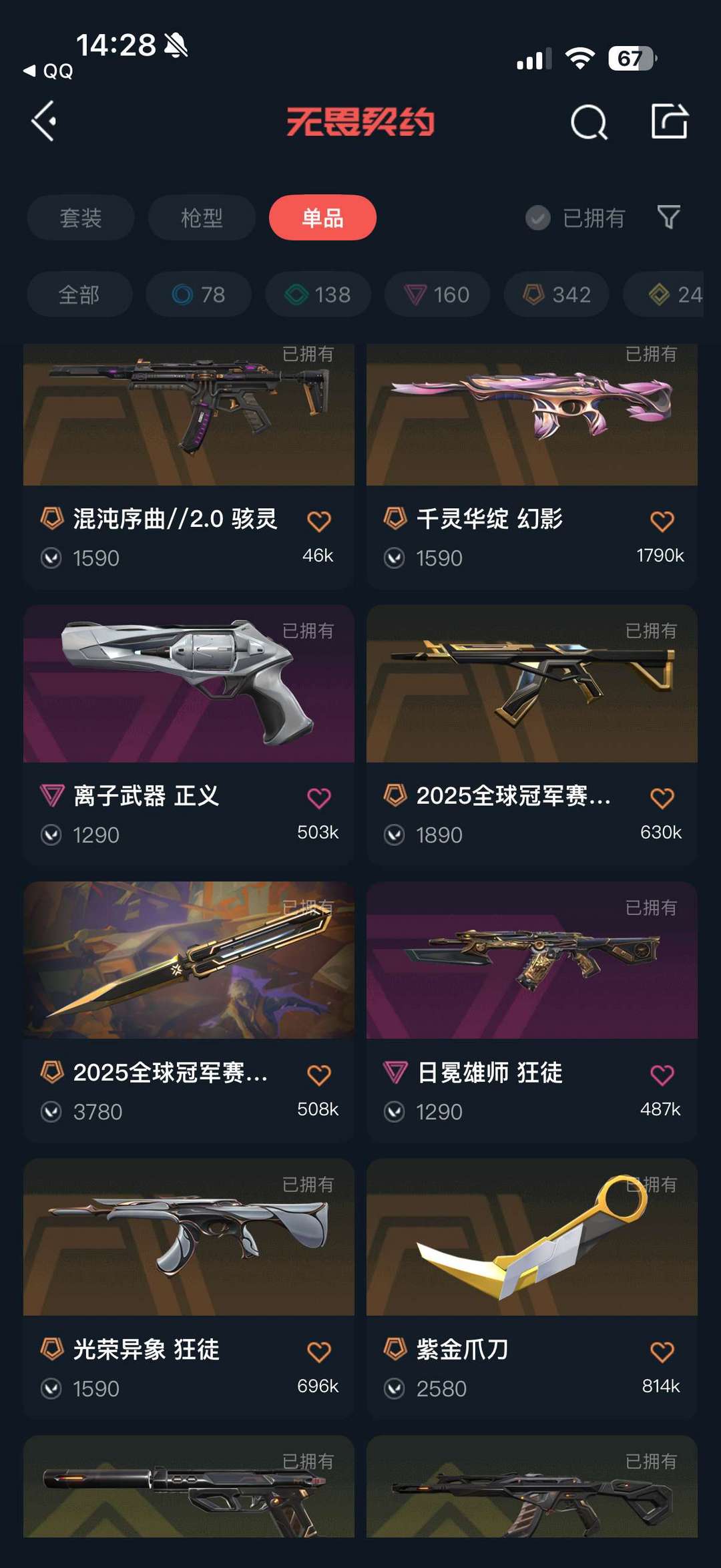The height and width of the screenshot is (1568, 721).
Task: Select the blue rarity filter showing 78
Action: coord(197,295)
